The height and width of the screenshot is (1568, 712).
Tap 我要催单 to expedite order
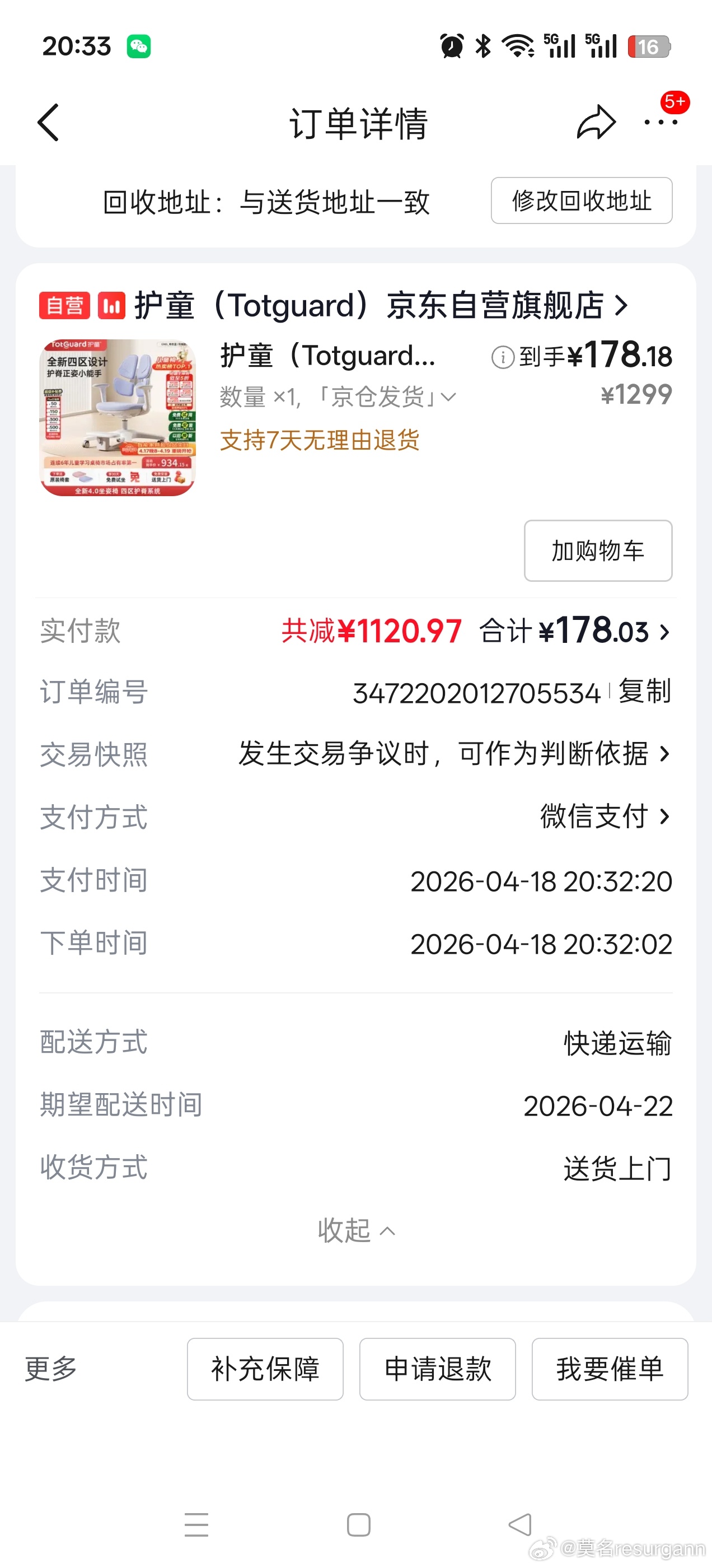point(609,1369)
